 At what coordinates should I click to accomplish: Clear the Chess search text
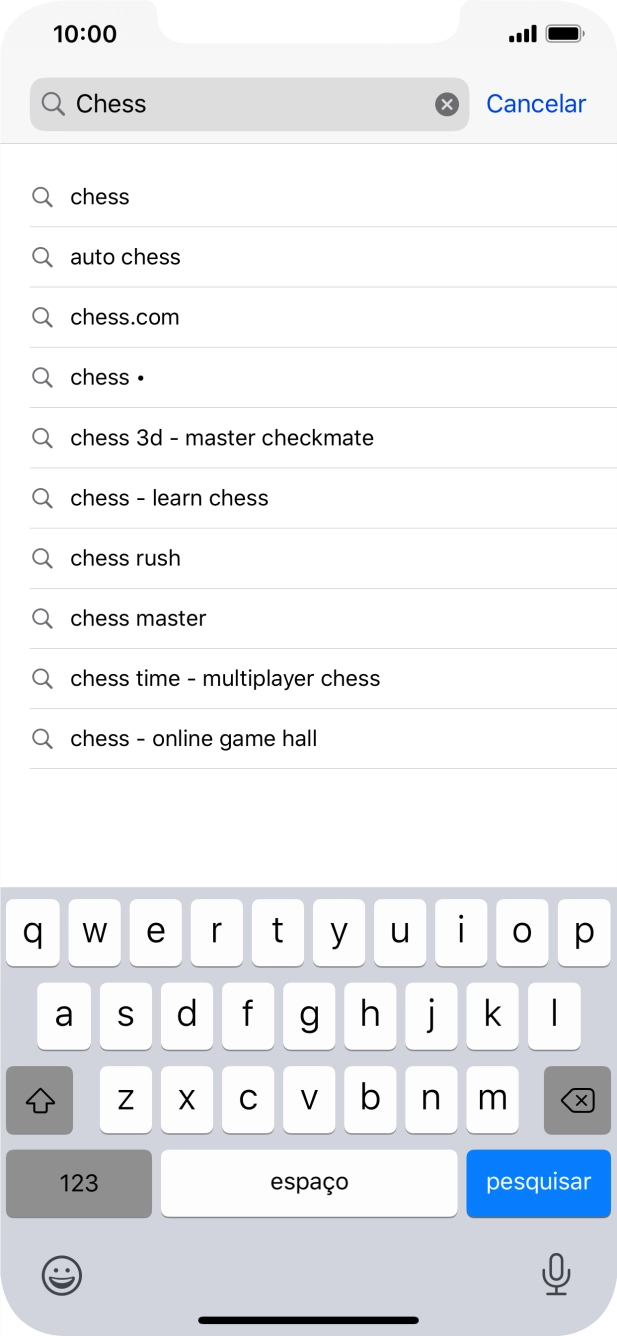447,104
